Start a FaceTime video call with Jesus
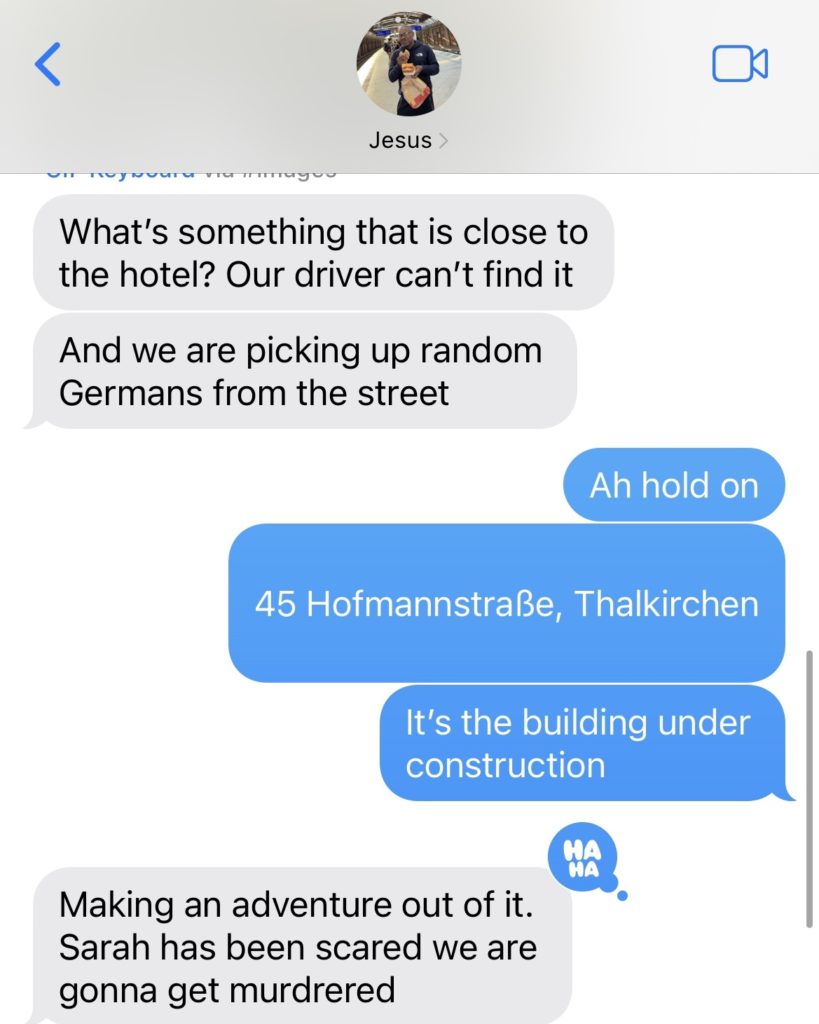The image size is (819, 1024). click(739, 65)
